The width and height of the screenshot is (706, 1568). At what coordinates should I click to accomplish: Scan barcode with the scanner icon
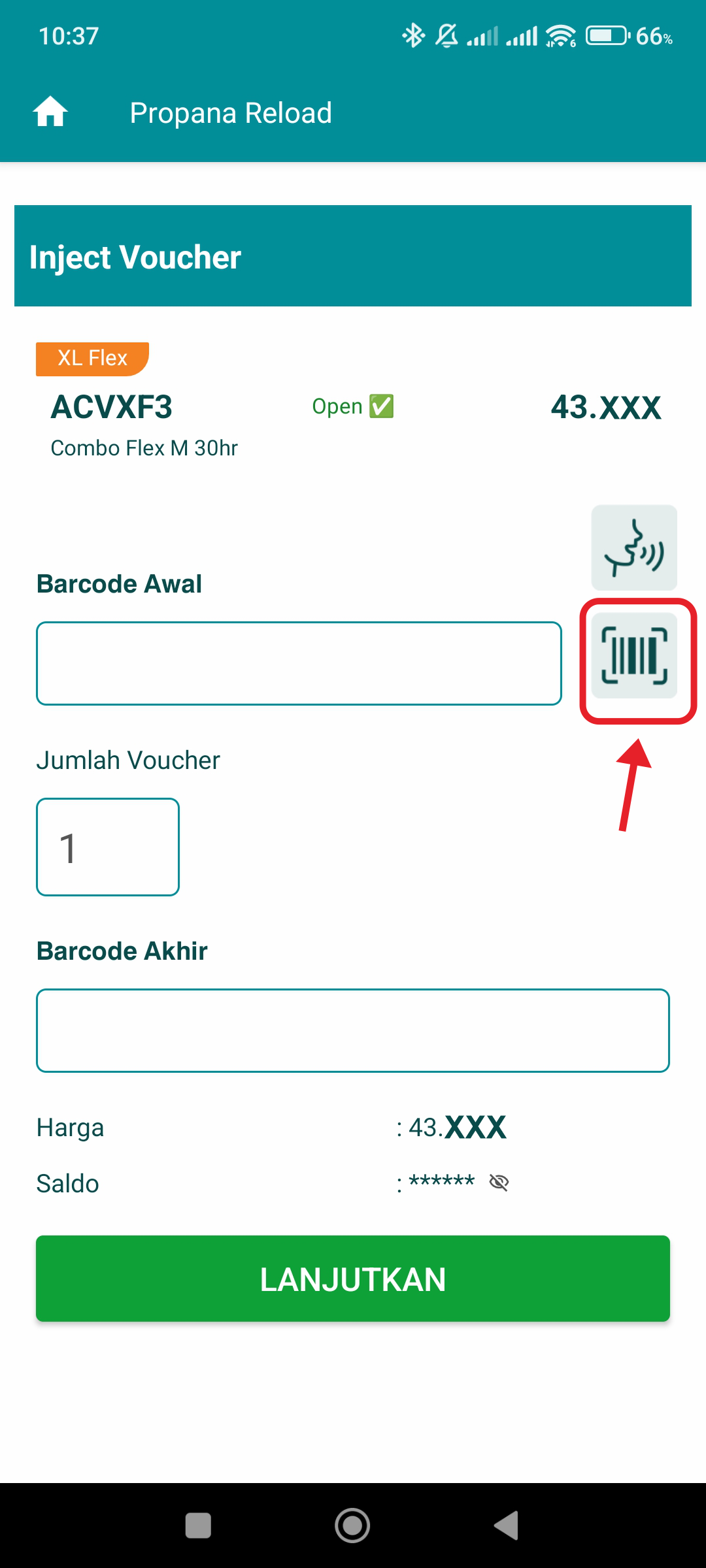click(634, 655)
